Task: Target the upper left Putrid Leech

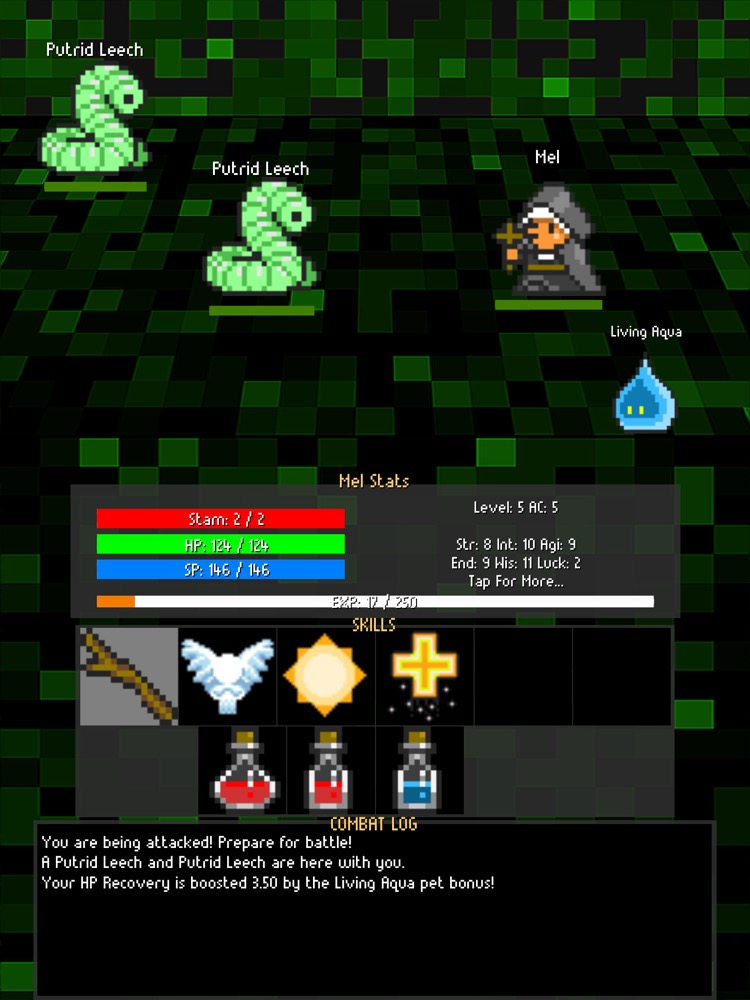Action: [97, 120]
